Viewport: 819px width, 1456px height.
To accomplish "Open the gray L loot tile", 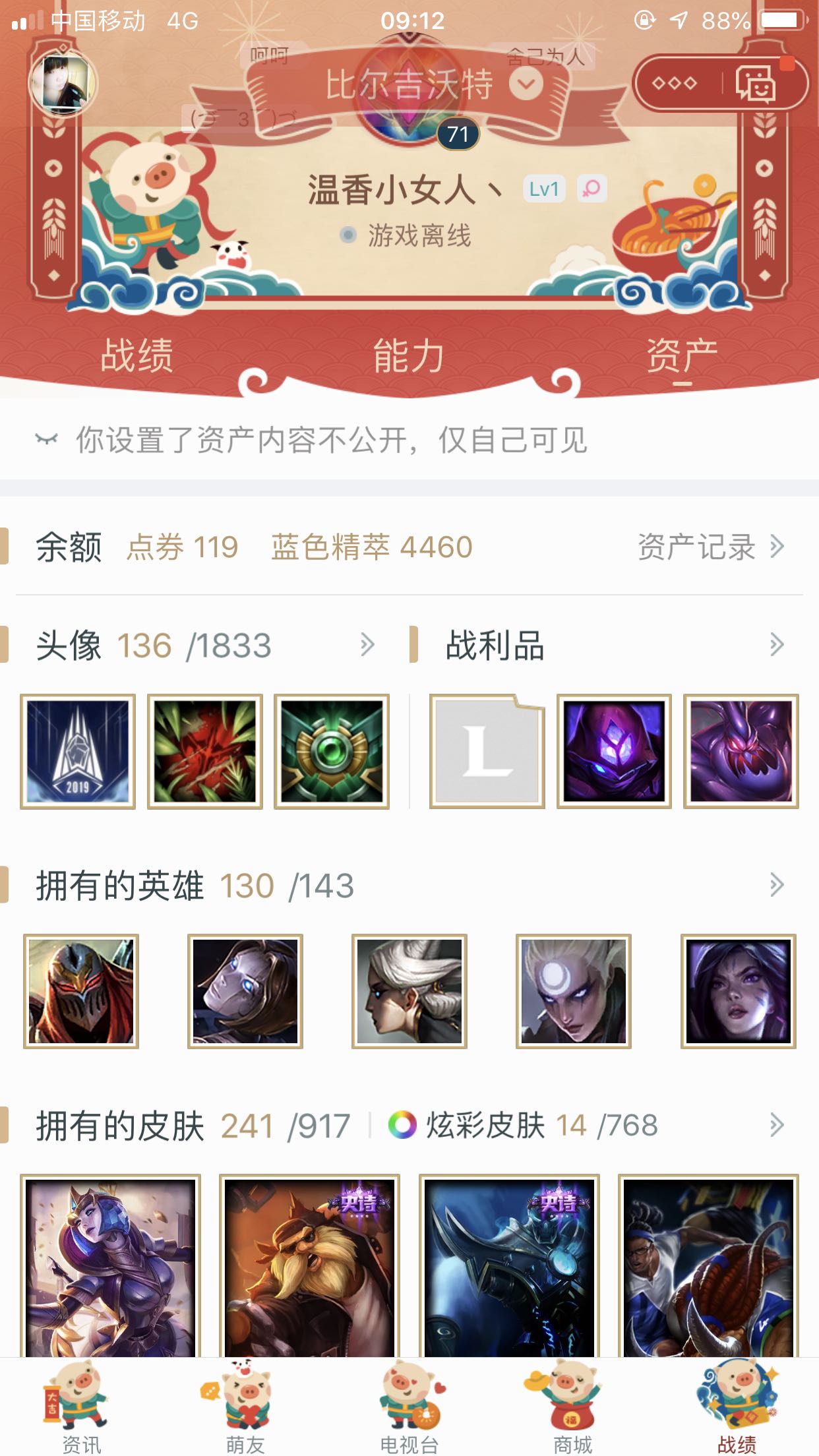I will [x=487, y=751].
